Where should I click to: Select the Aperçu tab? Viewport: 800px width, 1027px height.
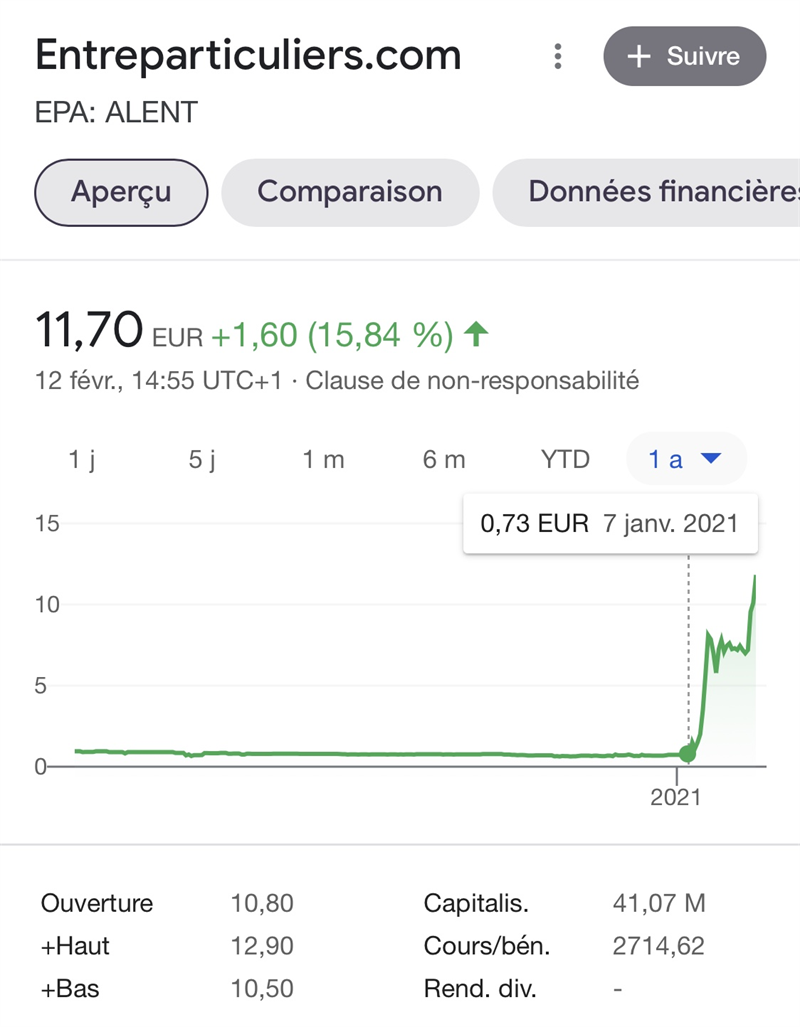click(120, 191)
